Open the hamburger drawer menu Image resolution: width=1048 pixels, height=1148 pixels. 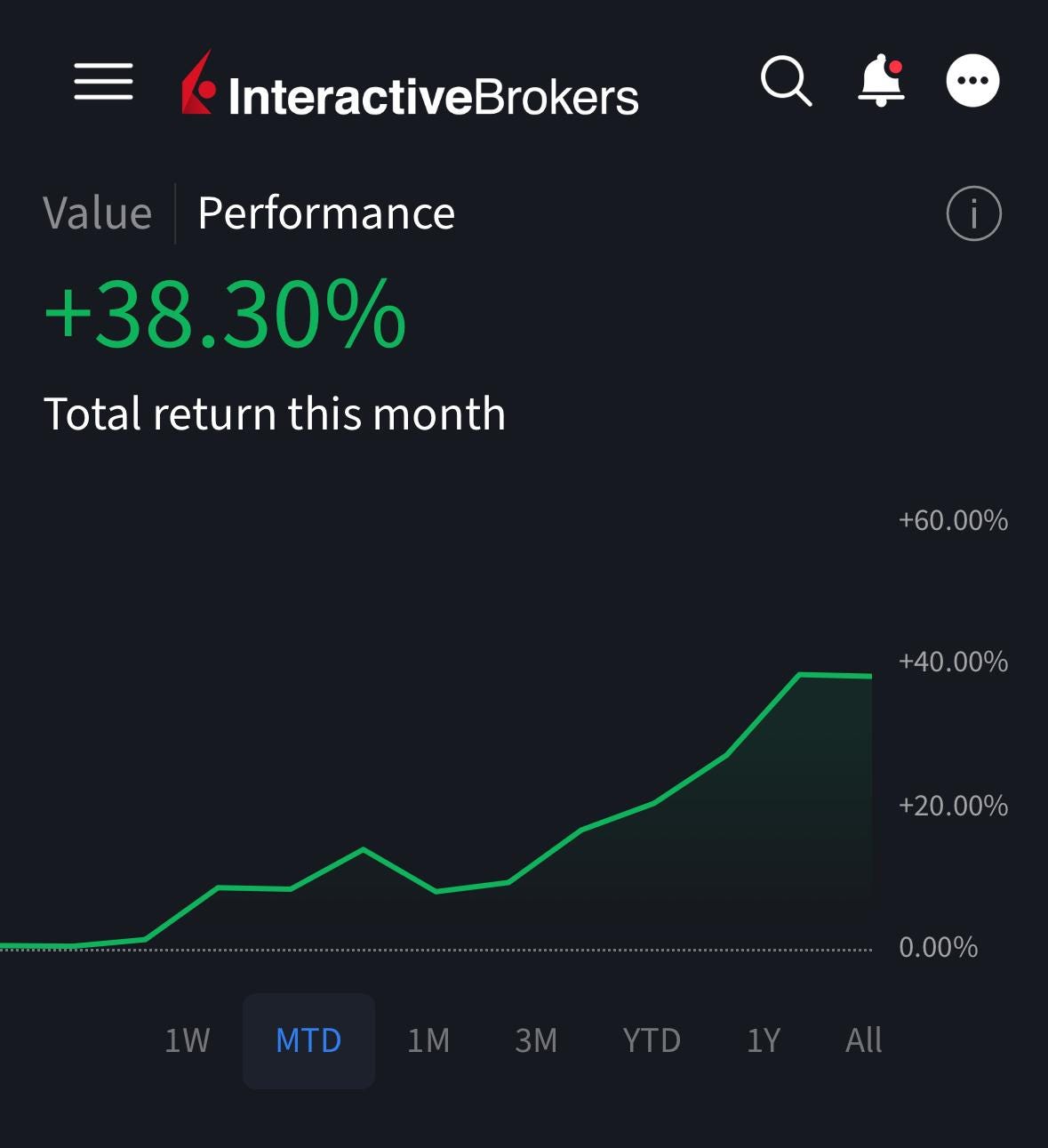click(x=103, y=81)
